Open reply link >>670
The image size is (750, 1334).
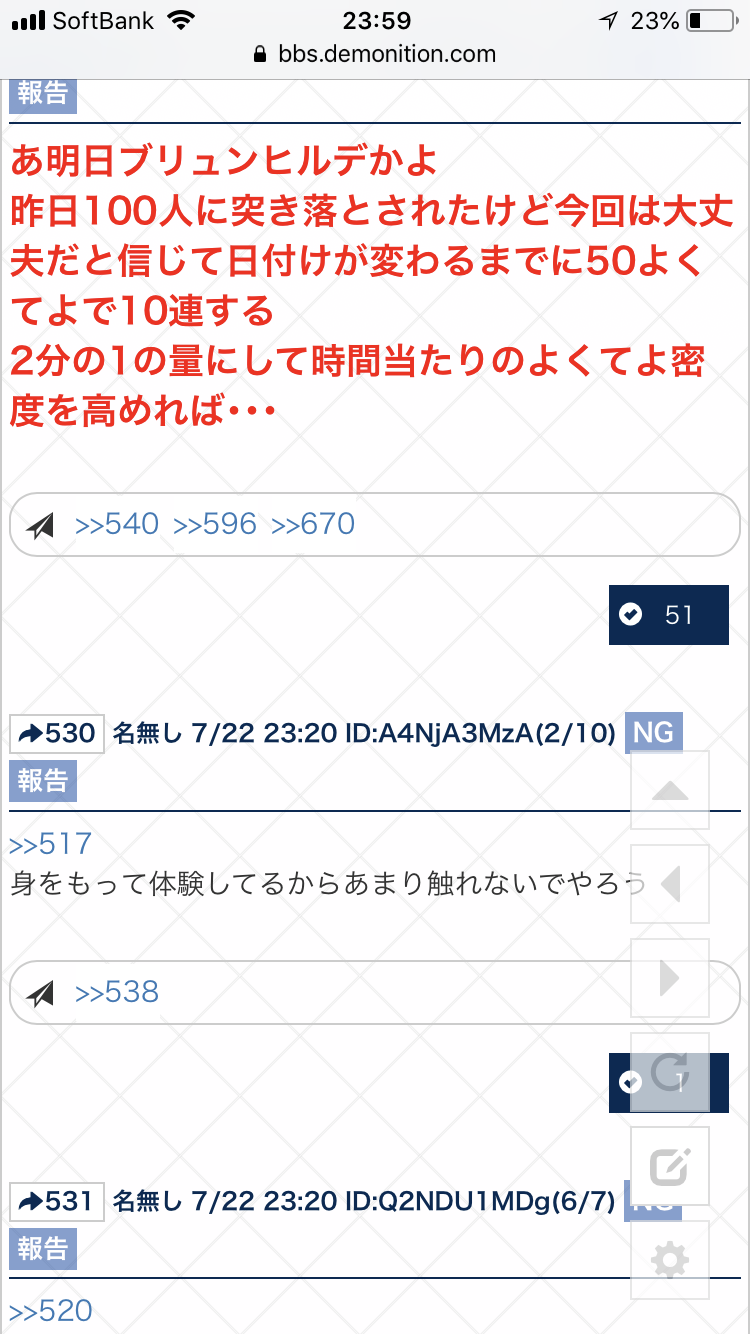pos(313,524)
